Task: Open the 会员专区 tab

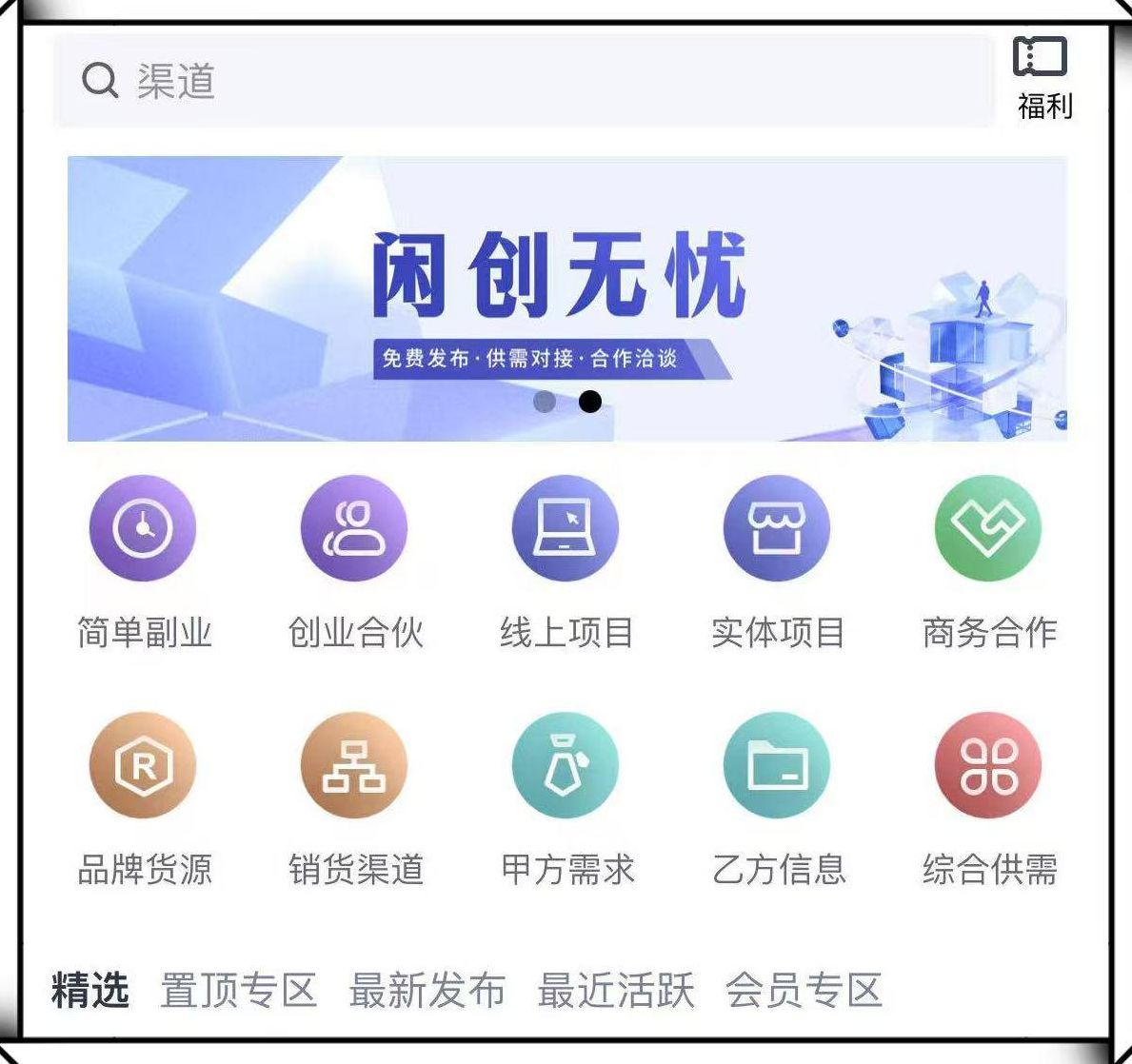Action: pyautogui.click(x=804, y=990)
